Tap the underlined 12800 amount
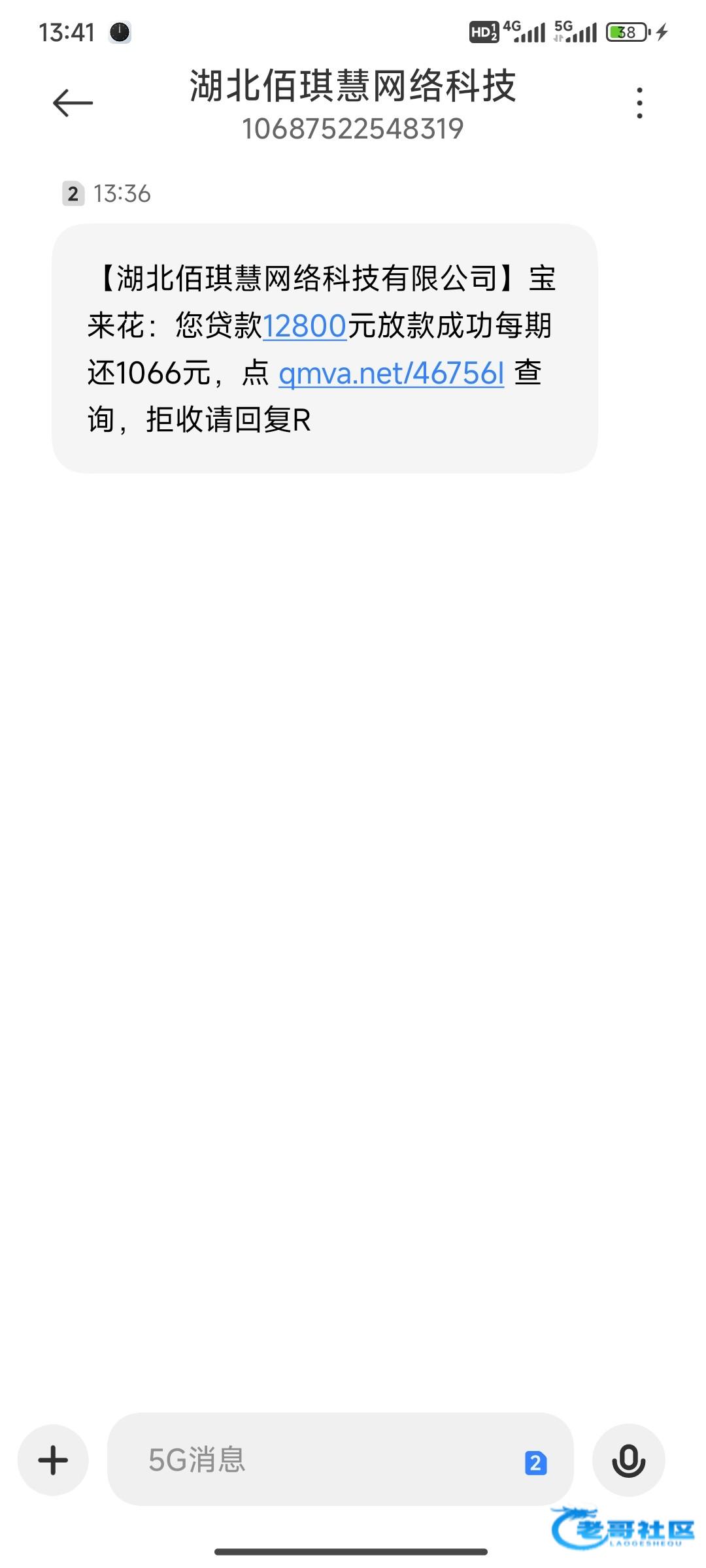706x1568 pixels. (x=305, y=326)
